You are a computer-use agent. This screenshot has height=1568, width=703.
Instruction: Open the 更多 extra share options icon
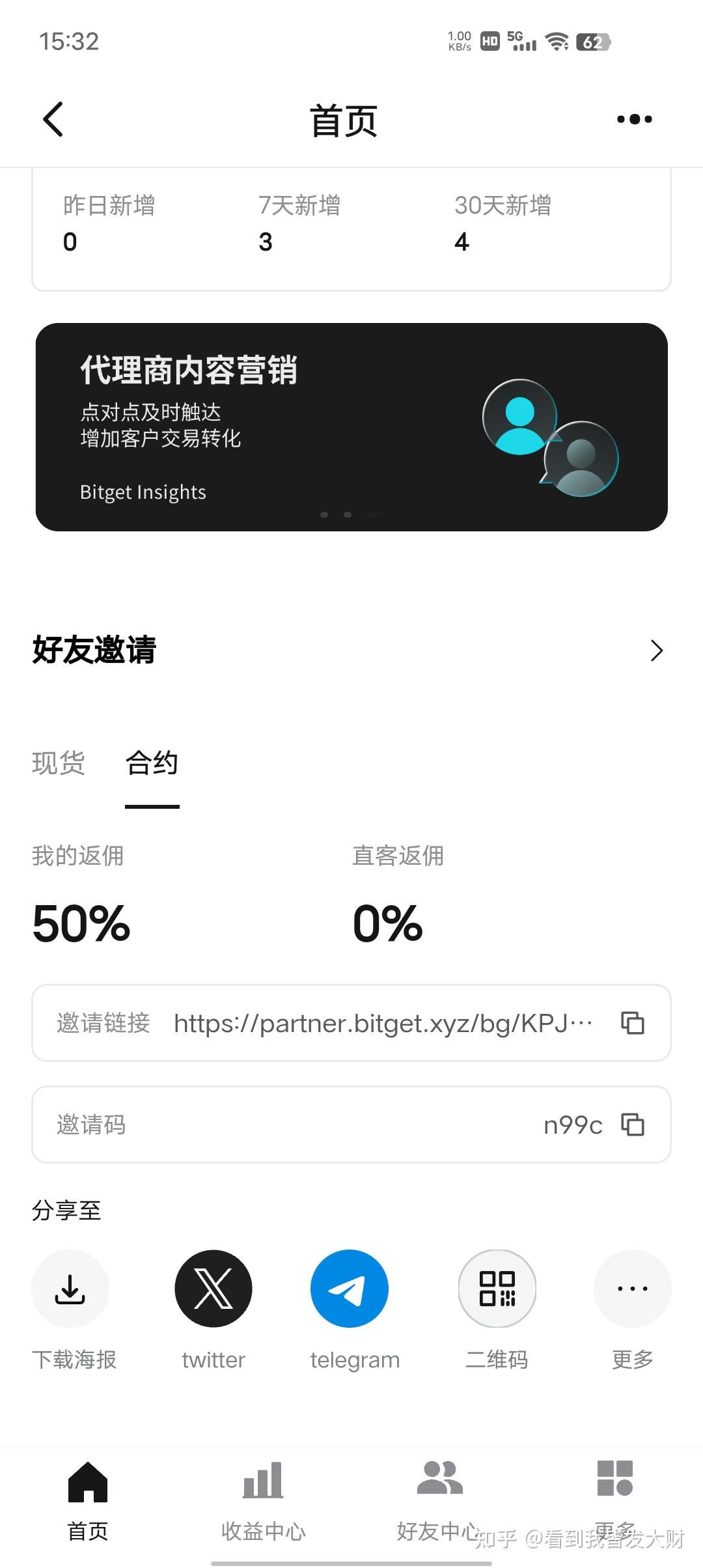click(x=631, y=1288)
